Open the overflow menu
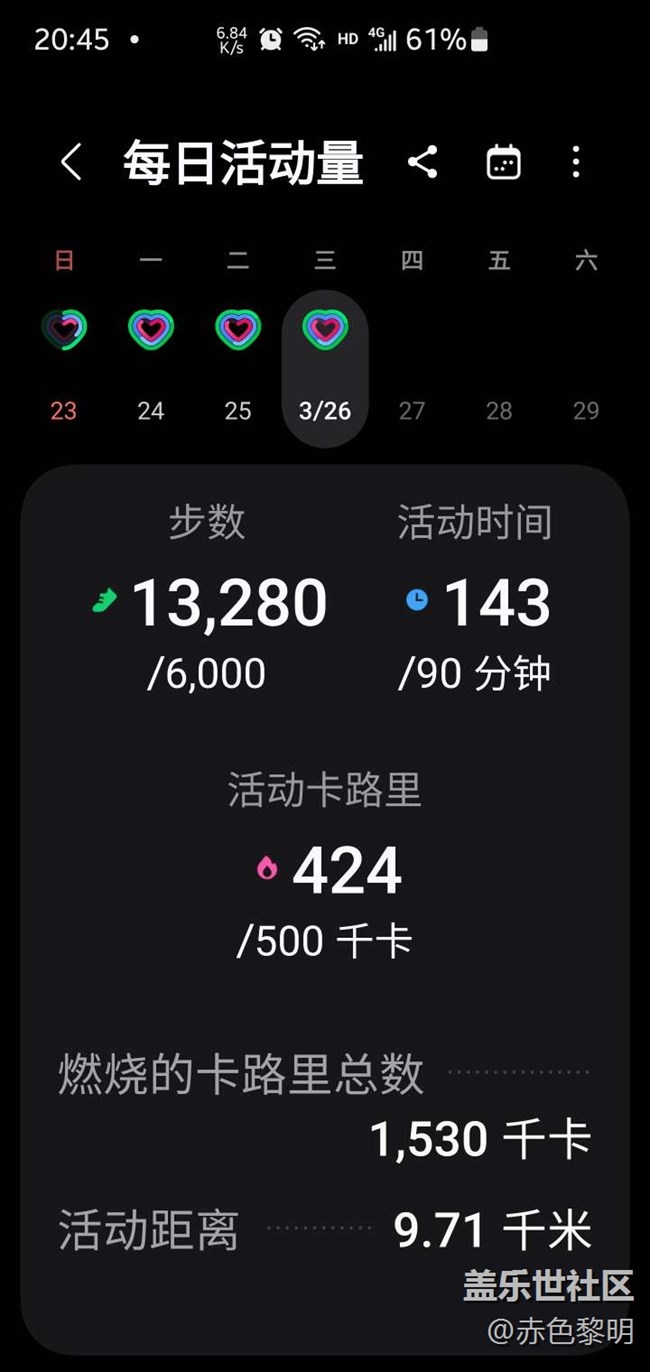 tap(576, 162)
